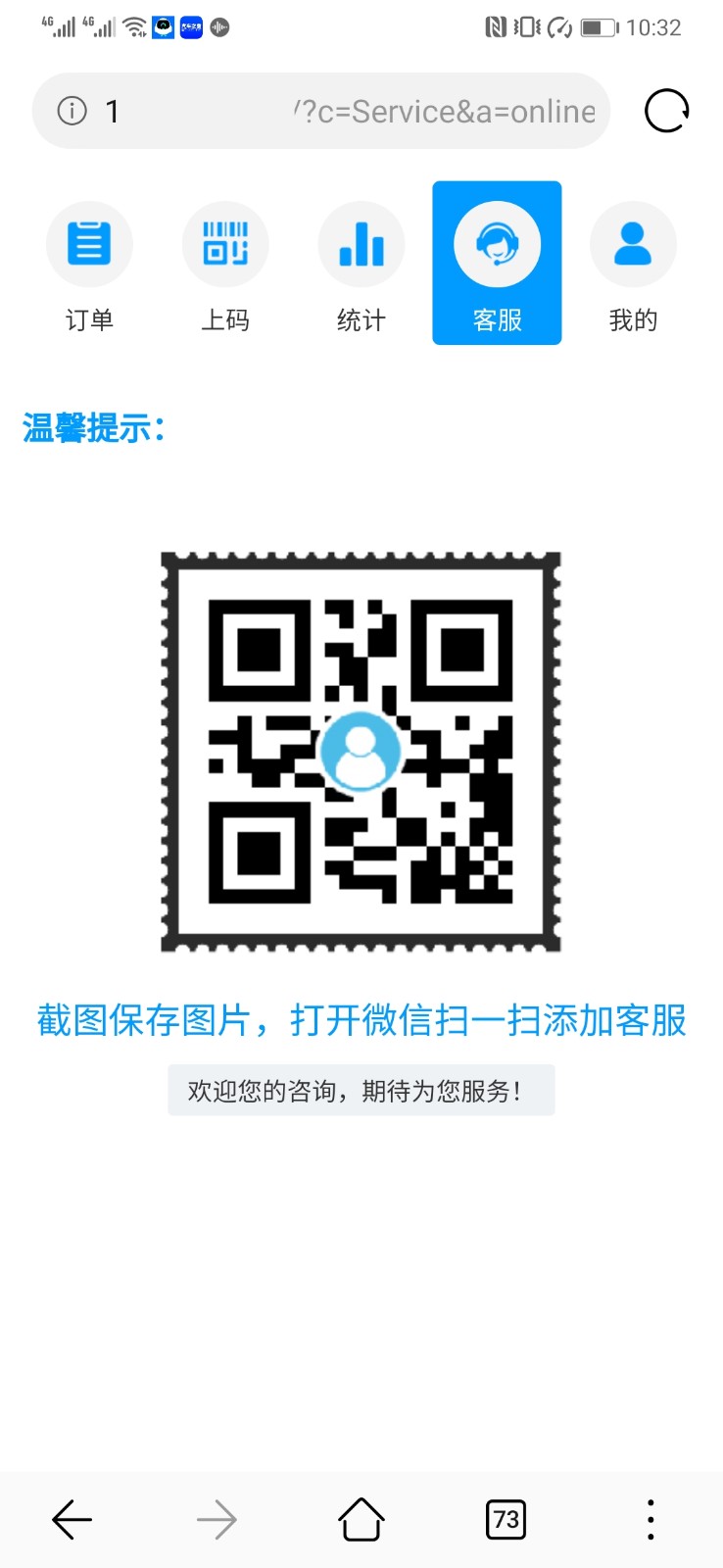Viewport: 723px width, 1568px height.
Task: Show the 73 open browser tabs
Action: [506, 1520]
